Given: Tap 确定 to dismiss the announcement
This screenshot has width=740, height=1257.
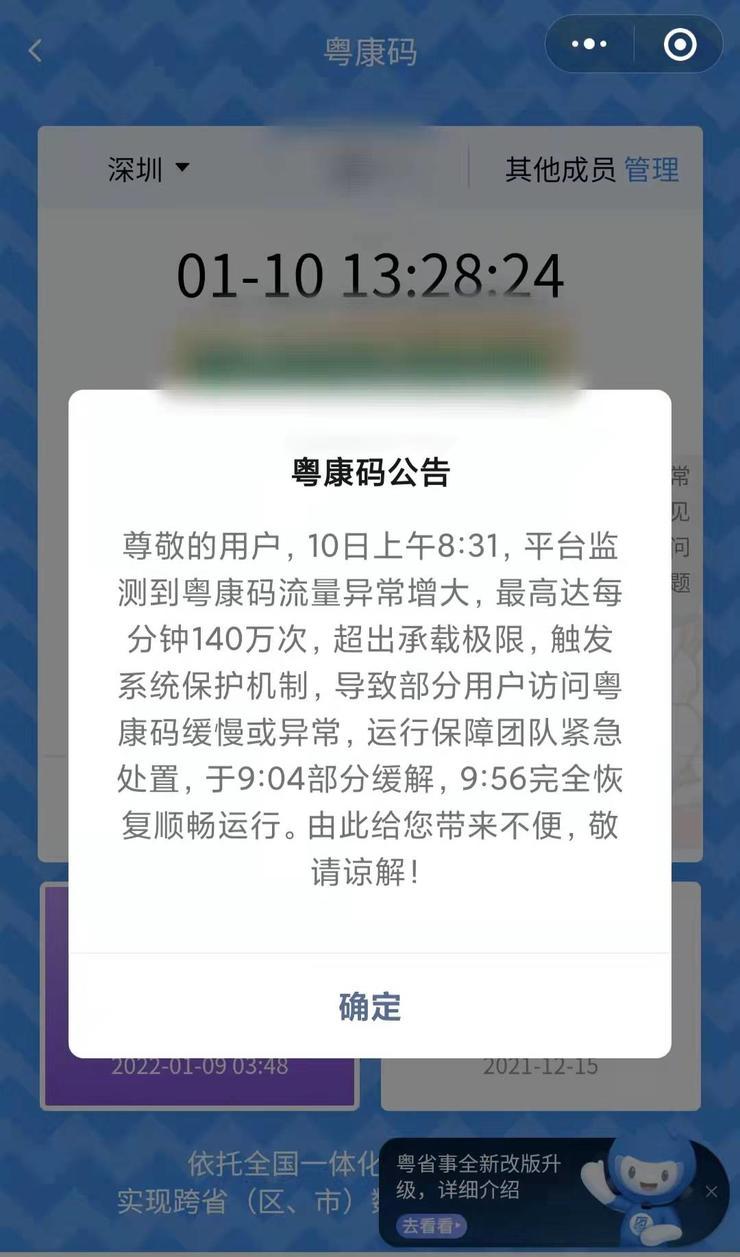Looking at the screenshot, I should coord(369,1006).
